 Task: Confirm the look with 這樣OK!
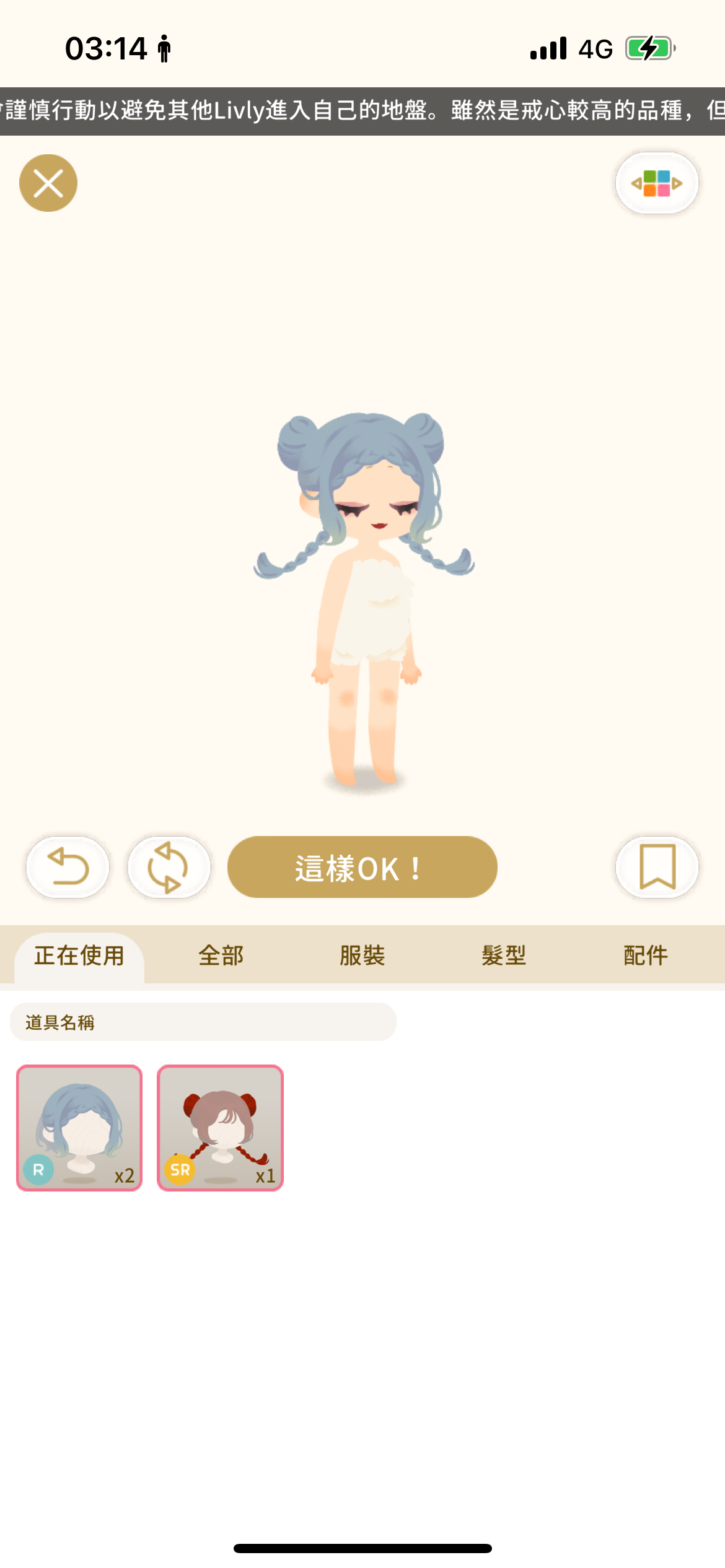coord(362,867)
